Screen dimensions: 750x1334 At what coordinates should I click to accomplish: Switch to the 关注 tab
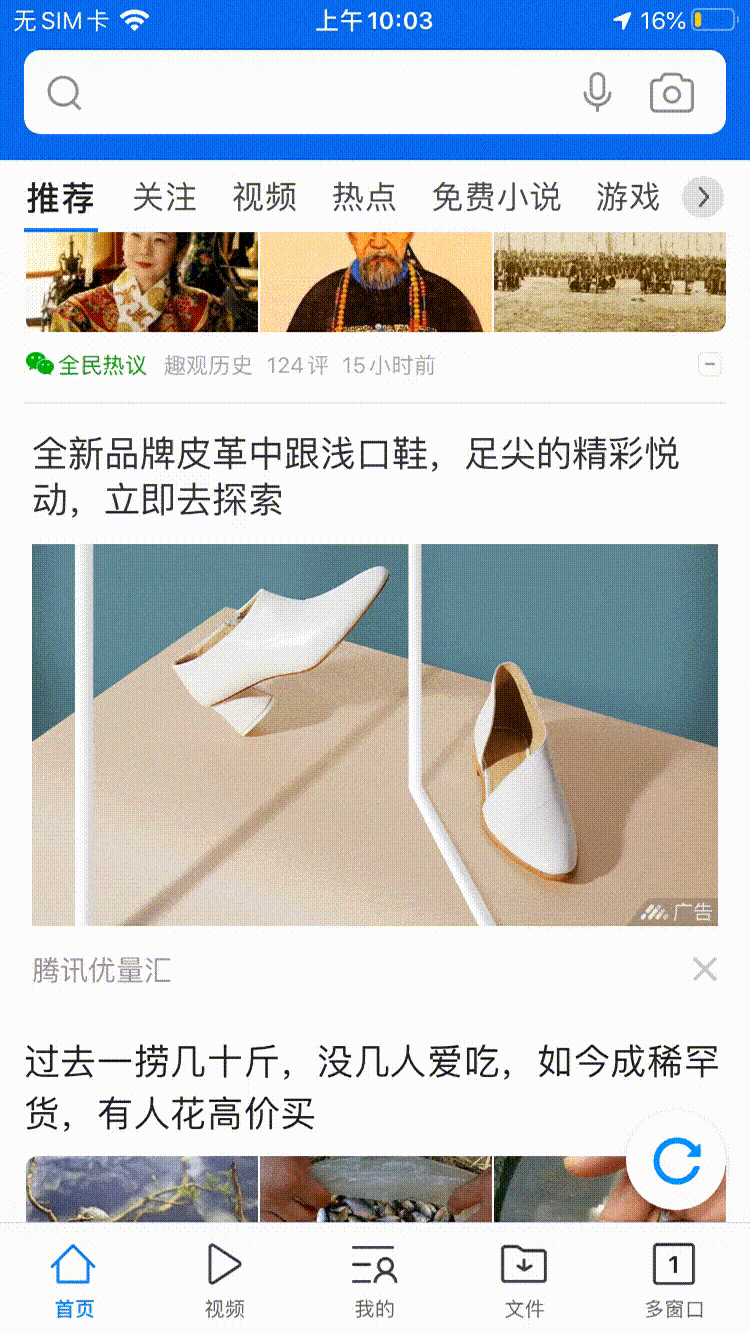coord(164,197)
